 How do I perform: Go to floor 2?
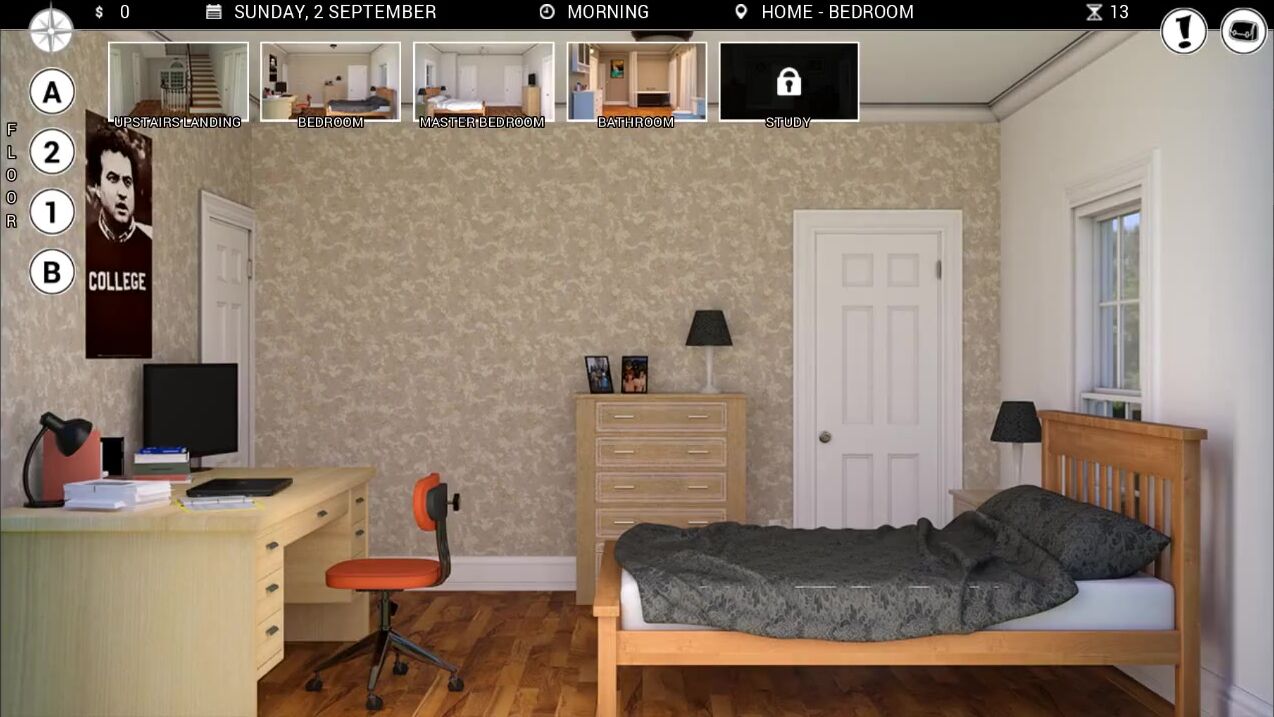[52, 152]
